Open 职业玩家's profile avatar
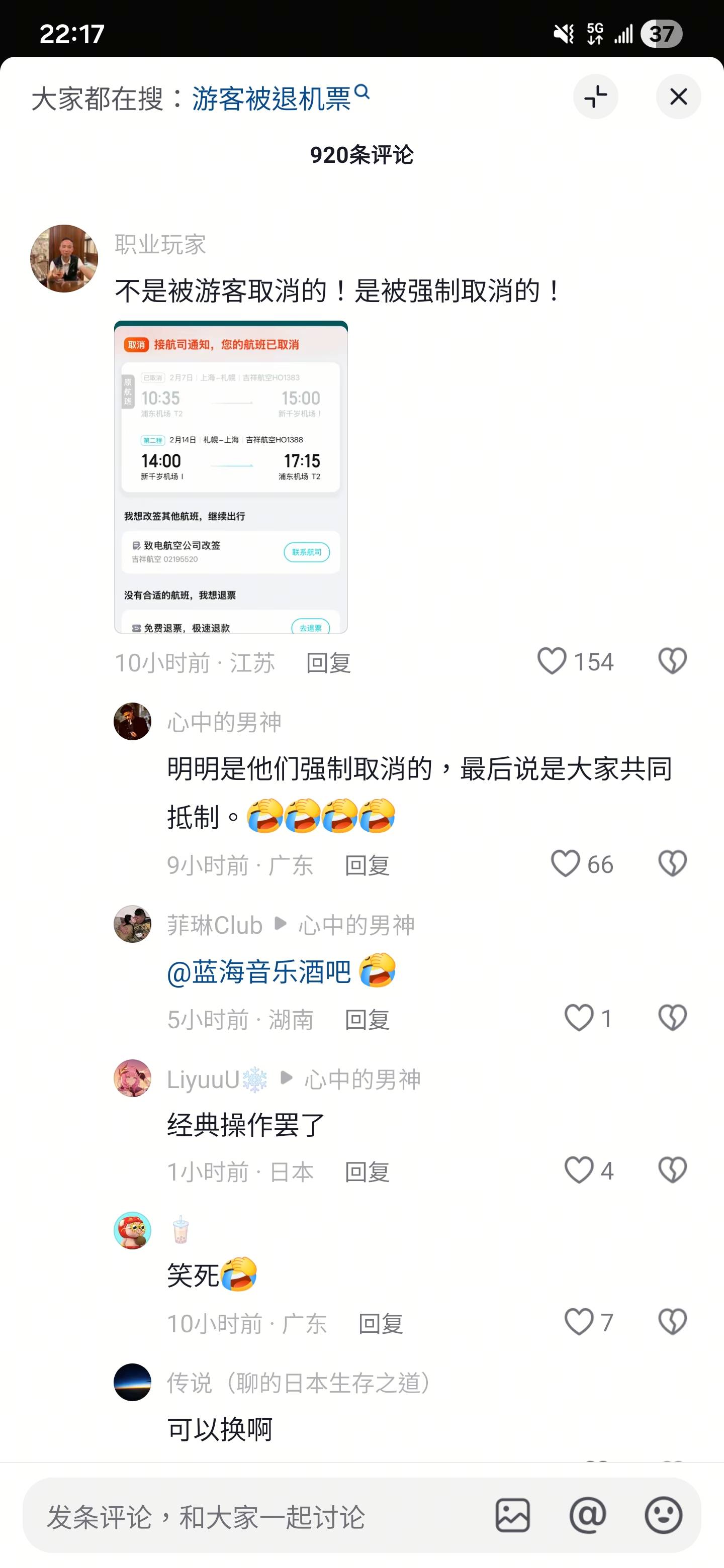The width and height of the screenshot is (724, 1568). click(64, 259)
